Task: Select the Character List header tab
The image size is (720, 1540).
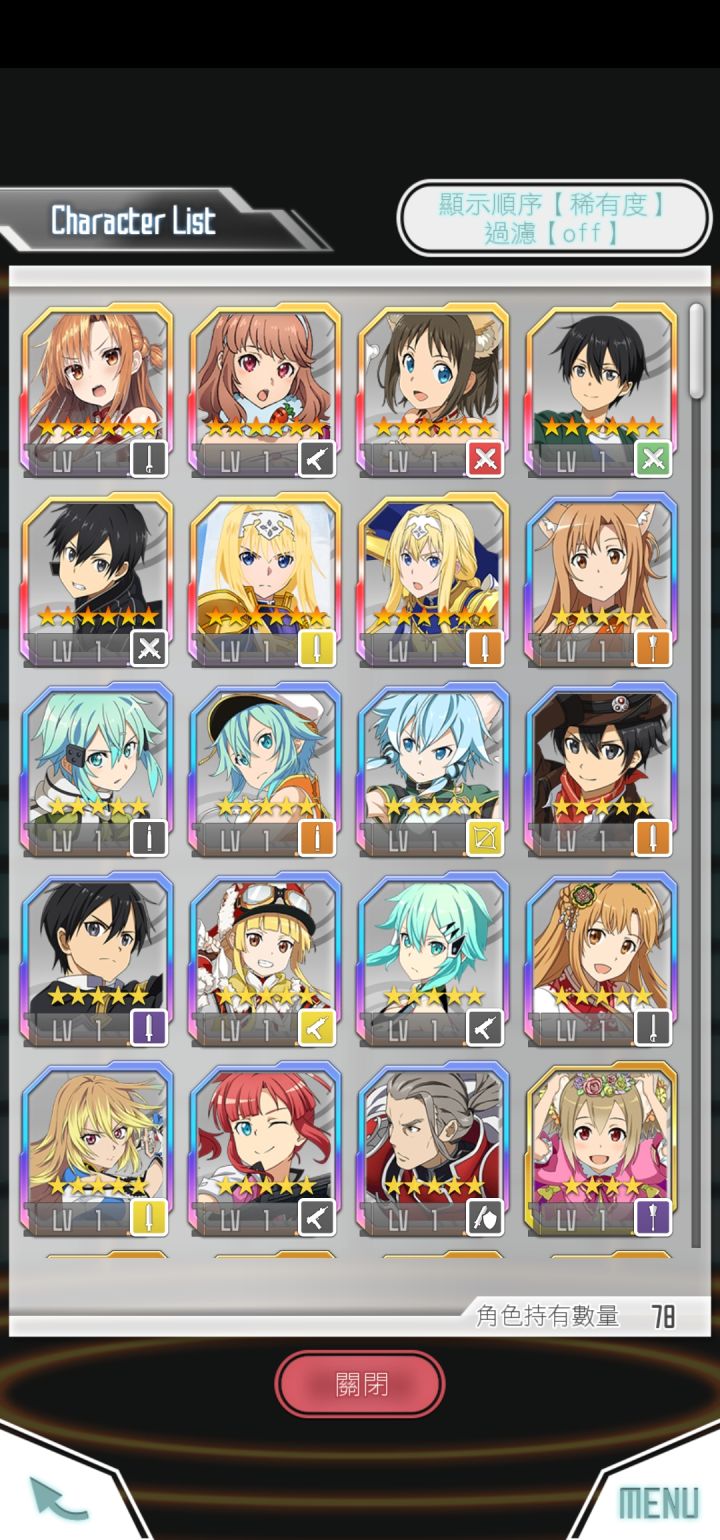Action: click(x=135, y=222)
